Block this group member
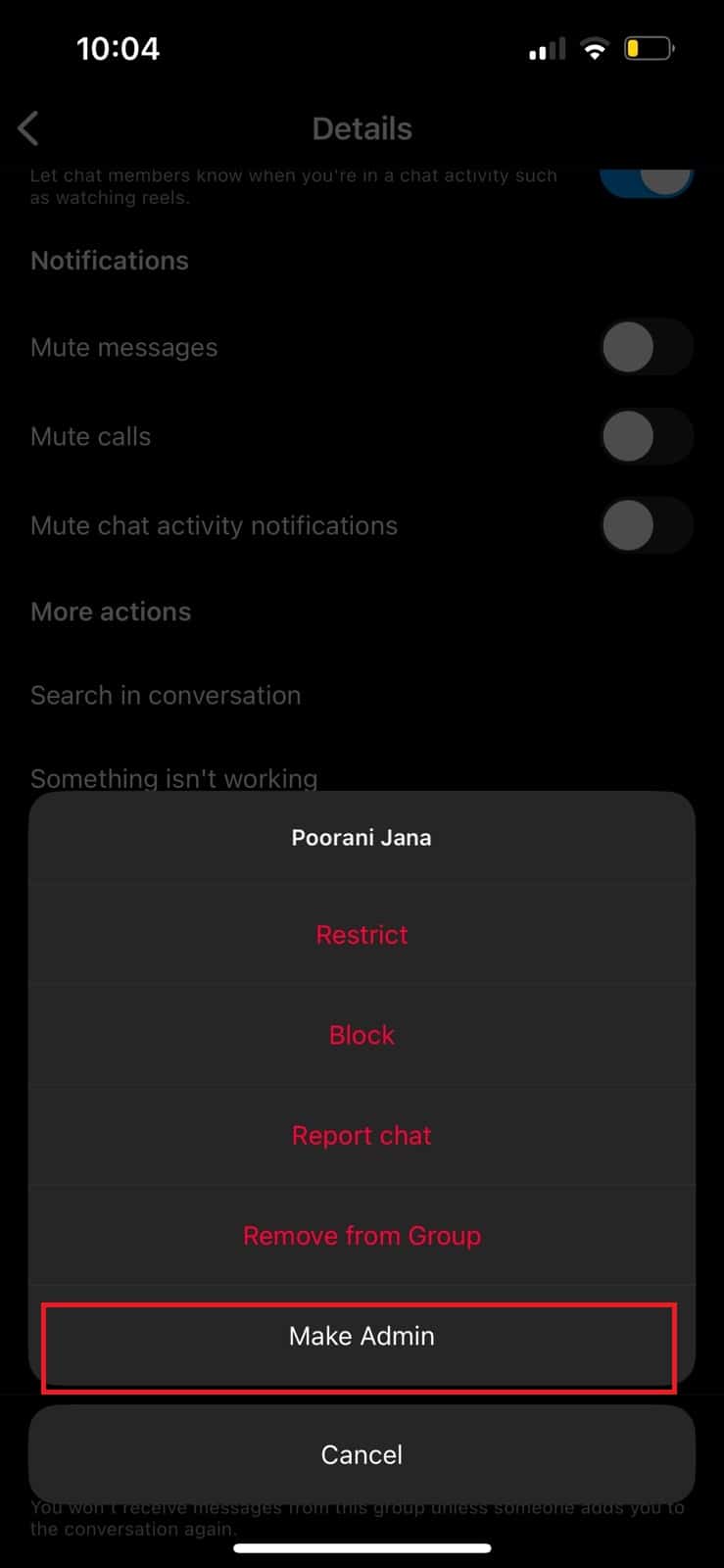 pyautogui.click(x=362, y=1035)
